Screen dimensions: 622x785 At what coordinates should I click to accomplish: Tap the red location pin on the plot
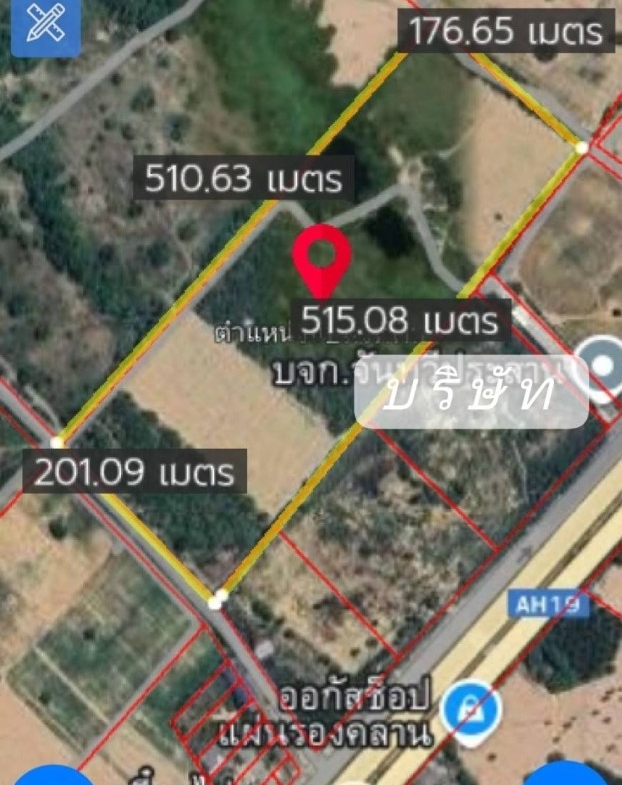pyautogui.click(x=321, y=259)
